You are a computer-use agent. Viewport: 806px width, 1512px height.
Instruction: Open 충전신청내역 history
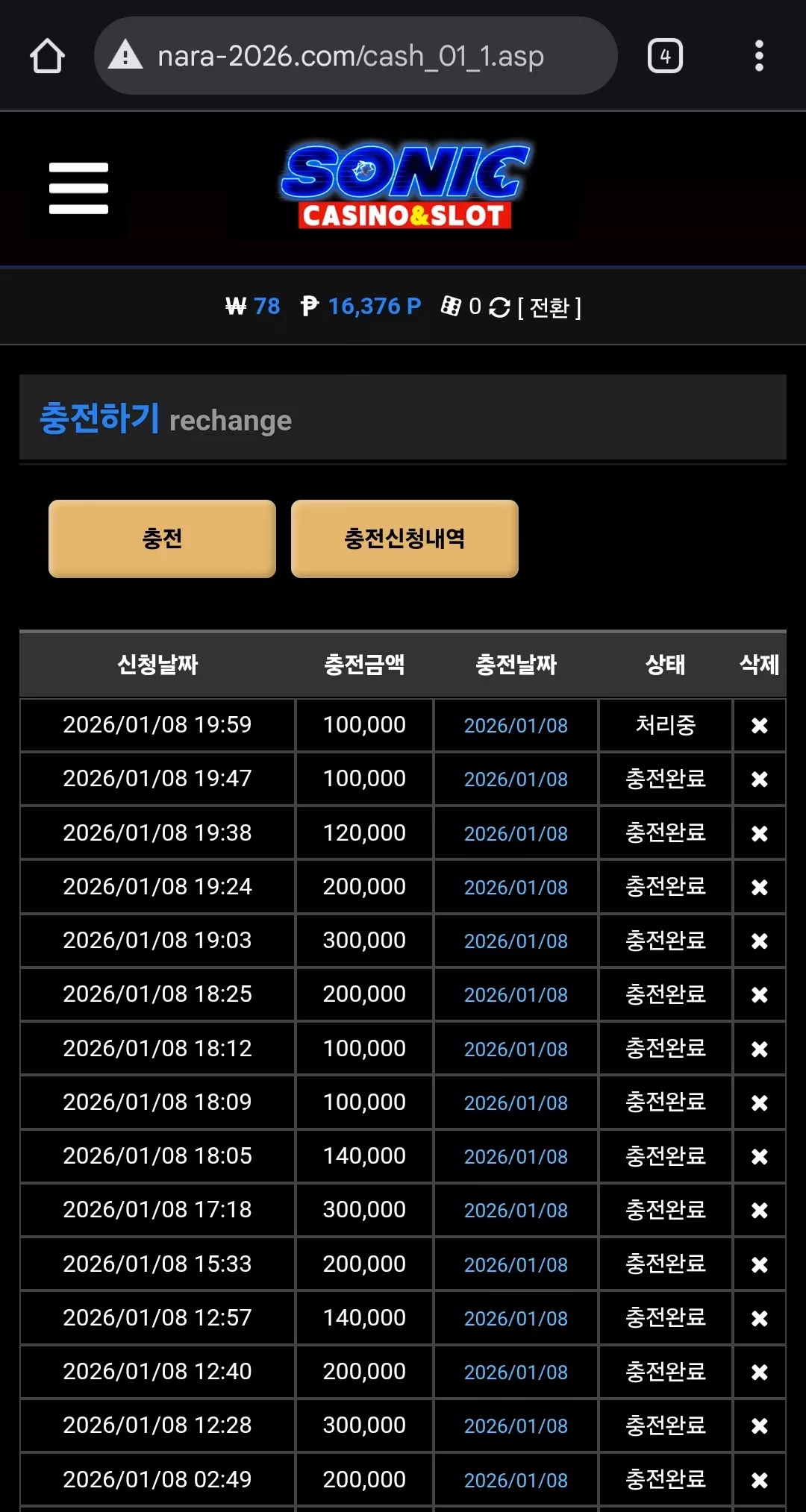404,539
